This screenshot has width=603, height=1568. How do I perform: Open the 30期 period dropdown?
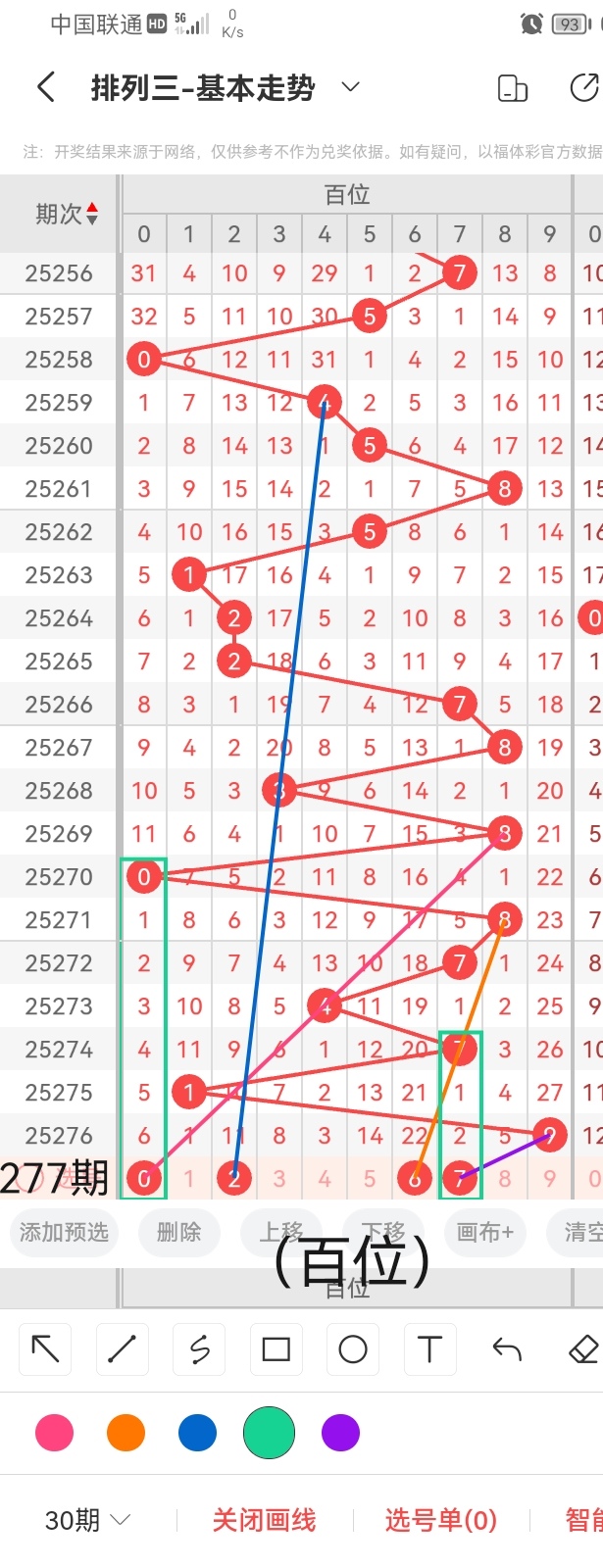87,1520
